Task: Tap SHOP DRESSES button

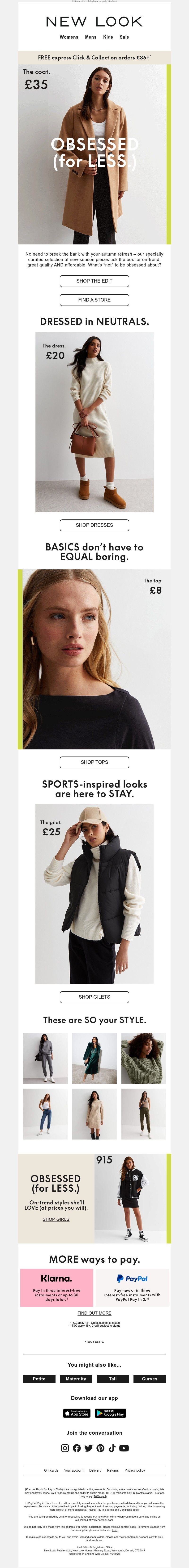Action: (94, 525)
